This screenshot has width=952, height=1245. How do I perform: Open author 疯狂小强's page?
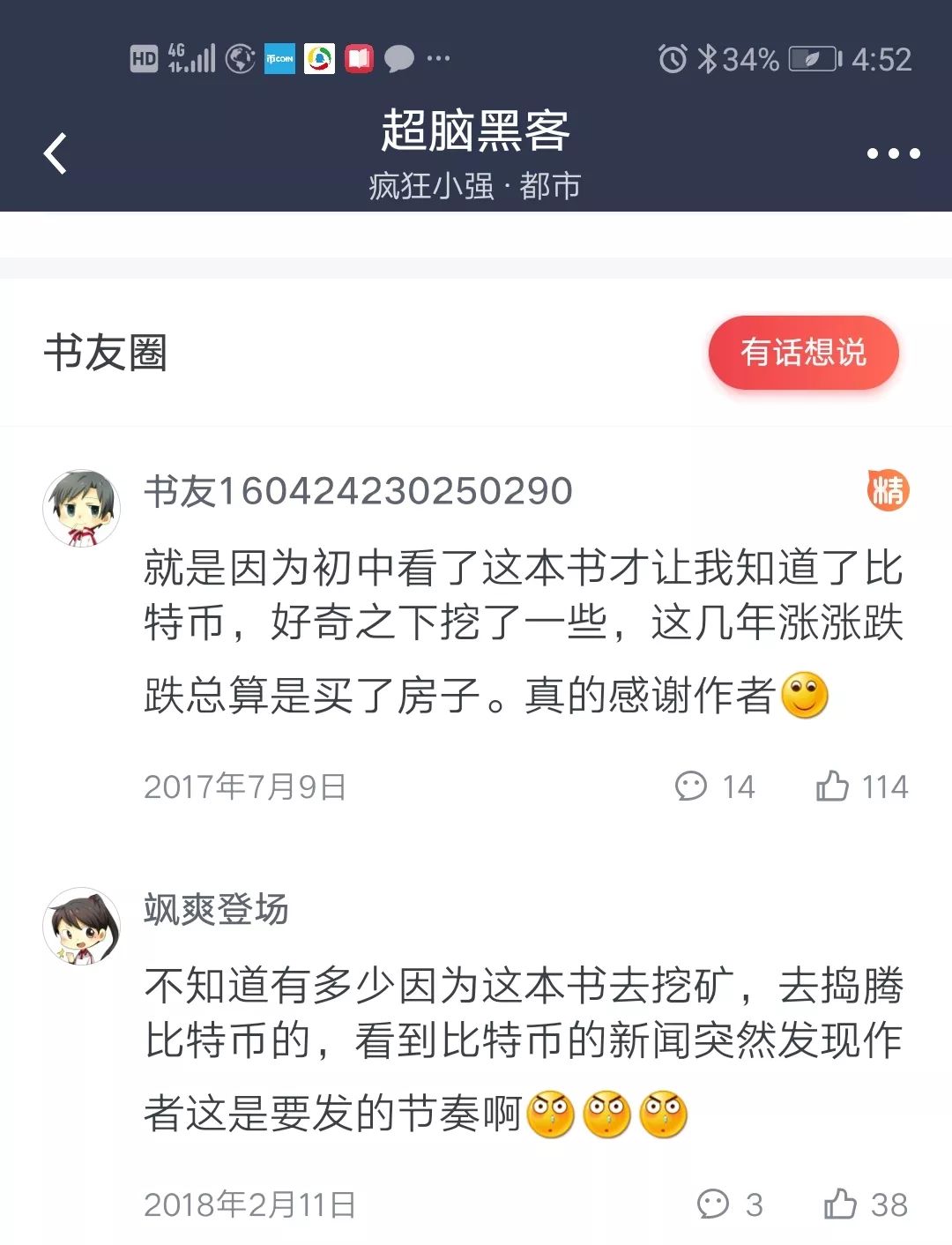428,187
